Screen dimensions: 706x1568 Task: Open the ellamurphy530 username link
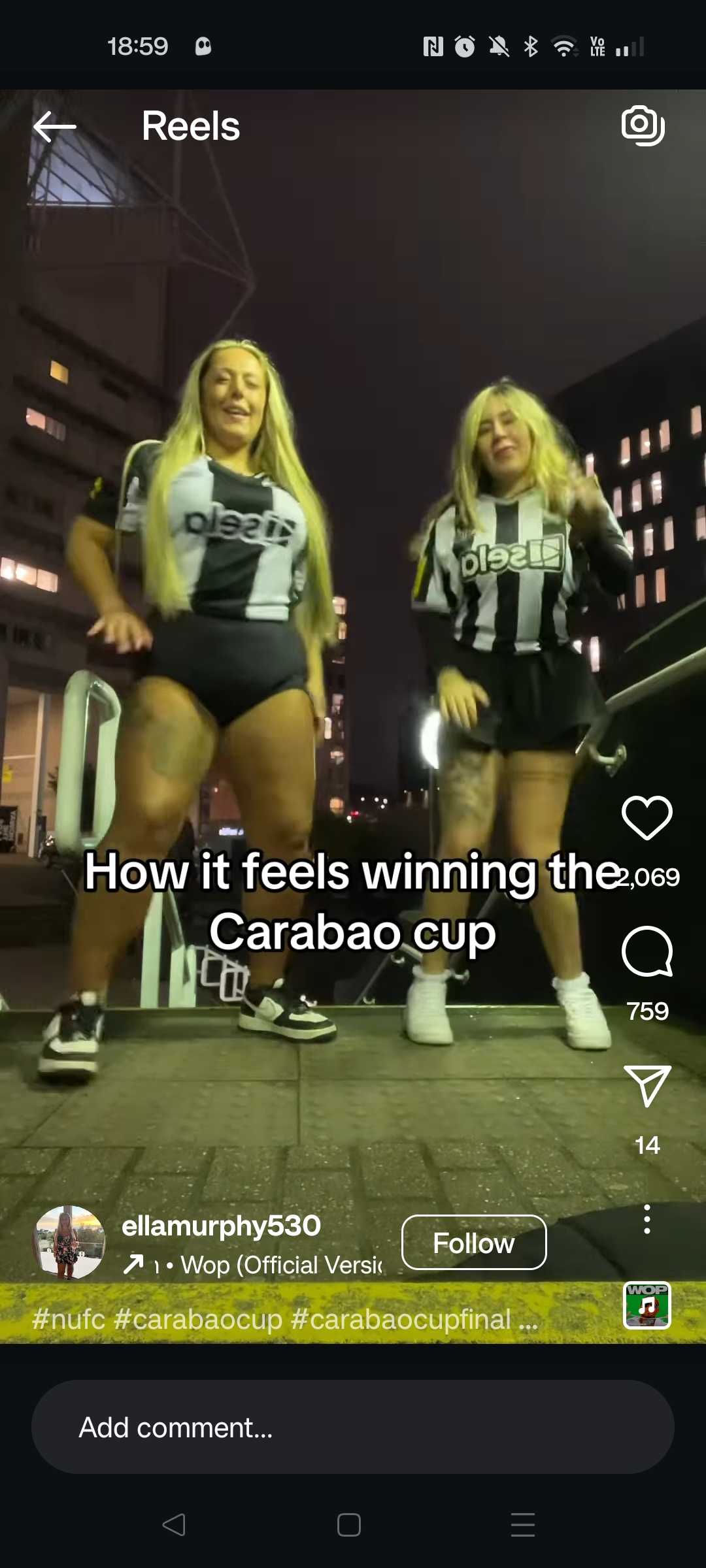tap(221, 1226)
